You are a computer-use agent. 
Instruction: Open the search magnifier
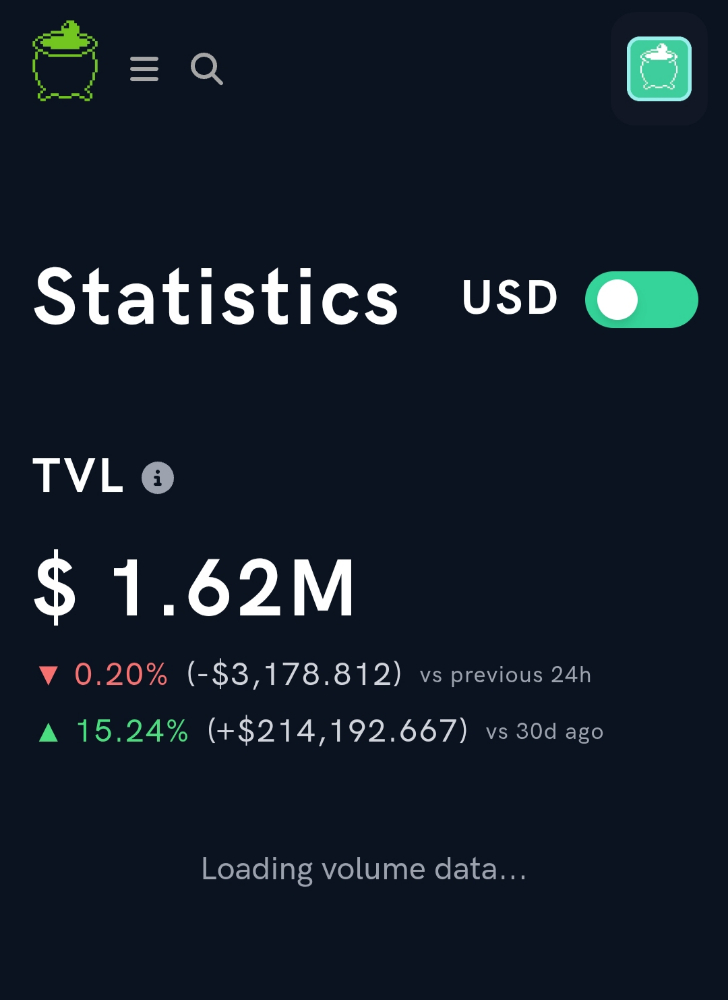(x=206, y=69)
